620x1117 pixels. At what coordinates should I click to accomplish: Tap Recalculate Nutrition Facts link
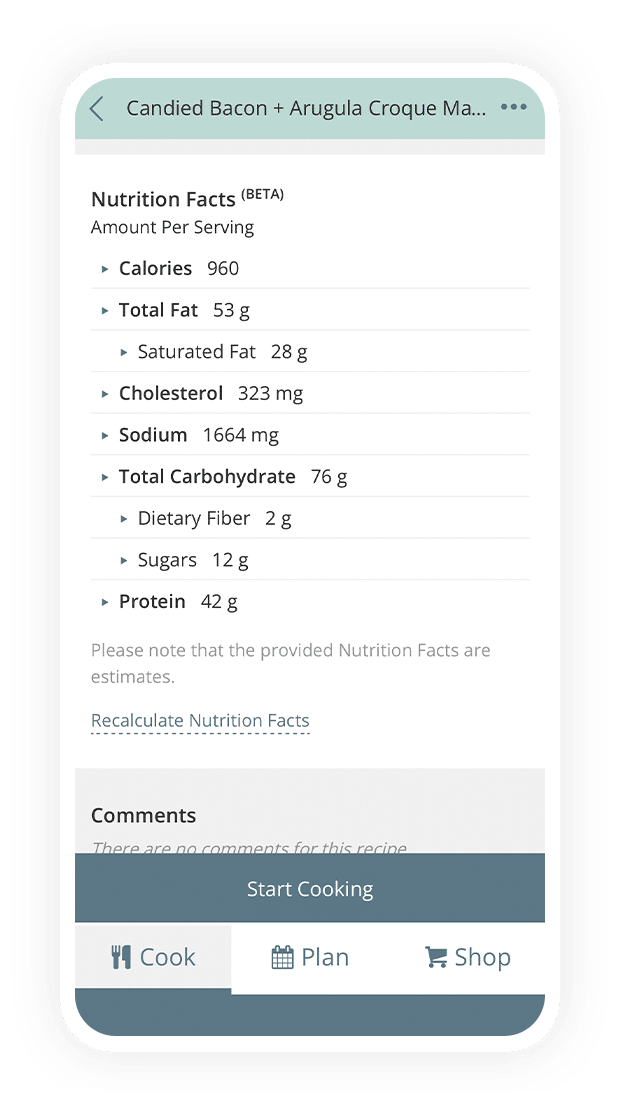200,721
